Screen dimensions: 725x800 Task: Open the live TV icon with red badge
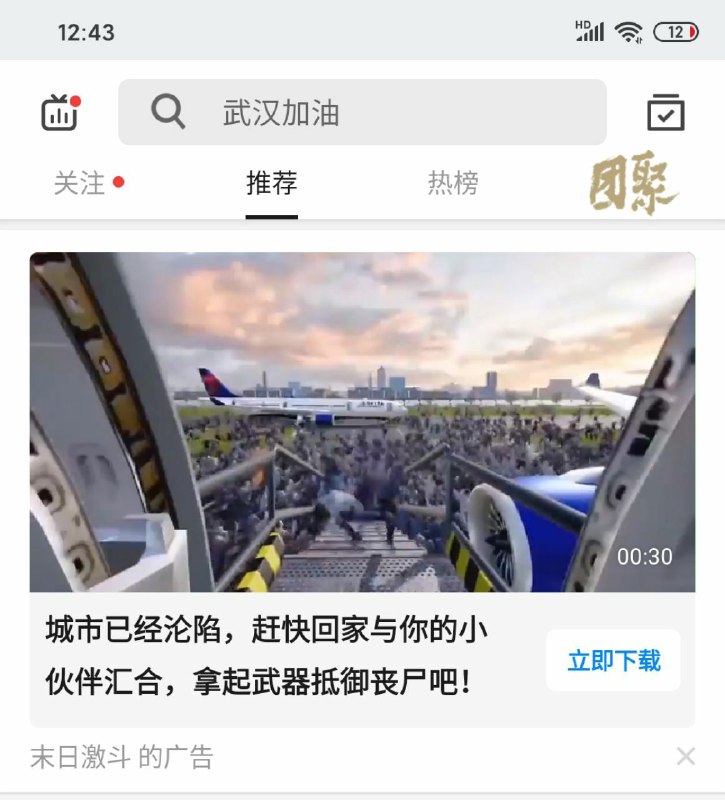pos(60,112)
